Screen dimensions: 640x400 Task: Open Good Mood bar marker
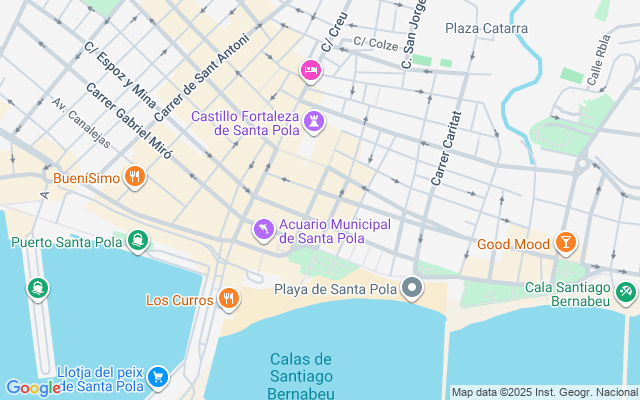tap(567, 243)
